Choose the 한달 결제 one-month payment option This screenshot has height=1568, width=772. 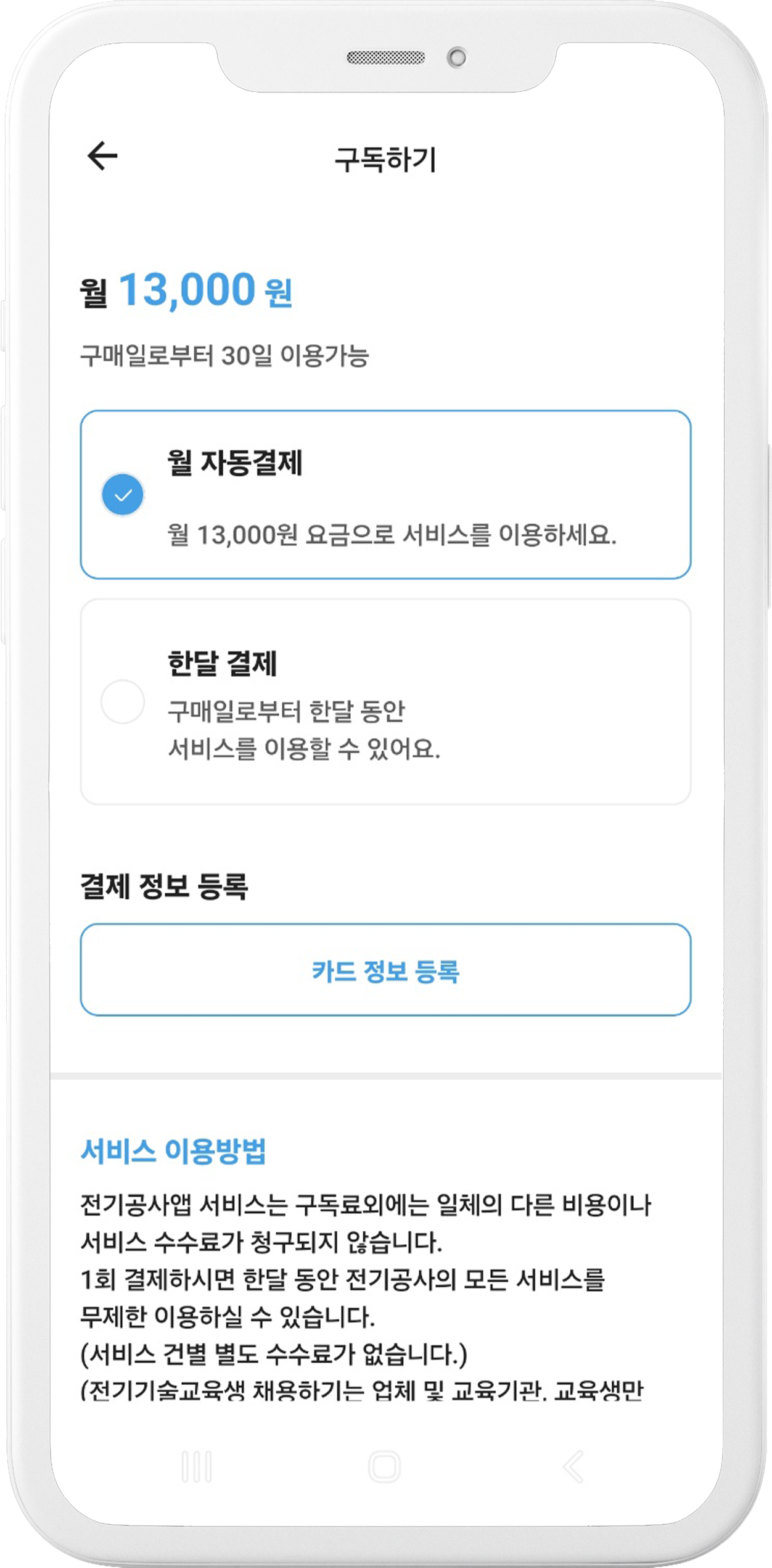pos(385,702)
